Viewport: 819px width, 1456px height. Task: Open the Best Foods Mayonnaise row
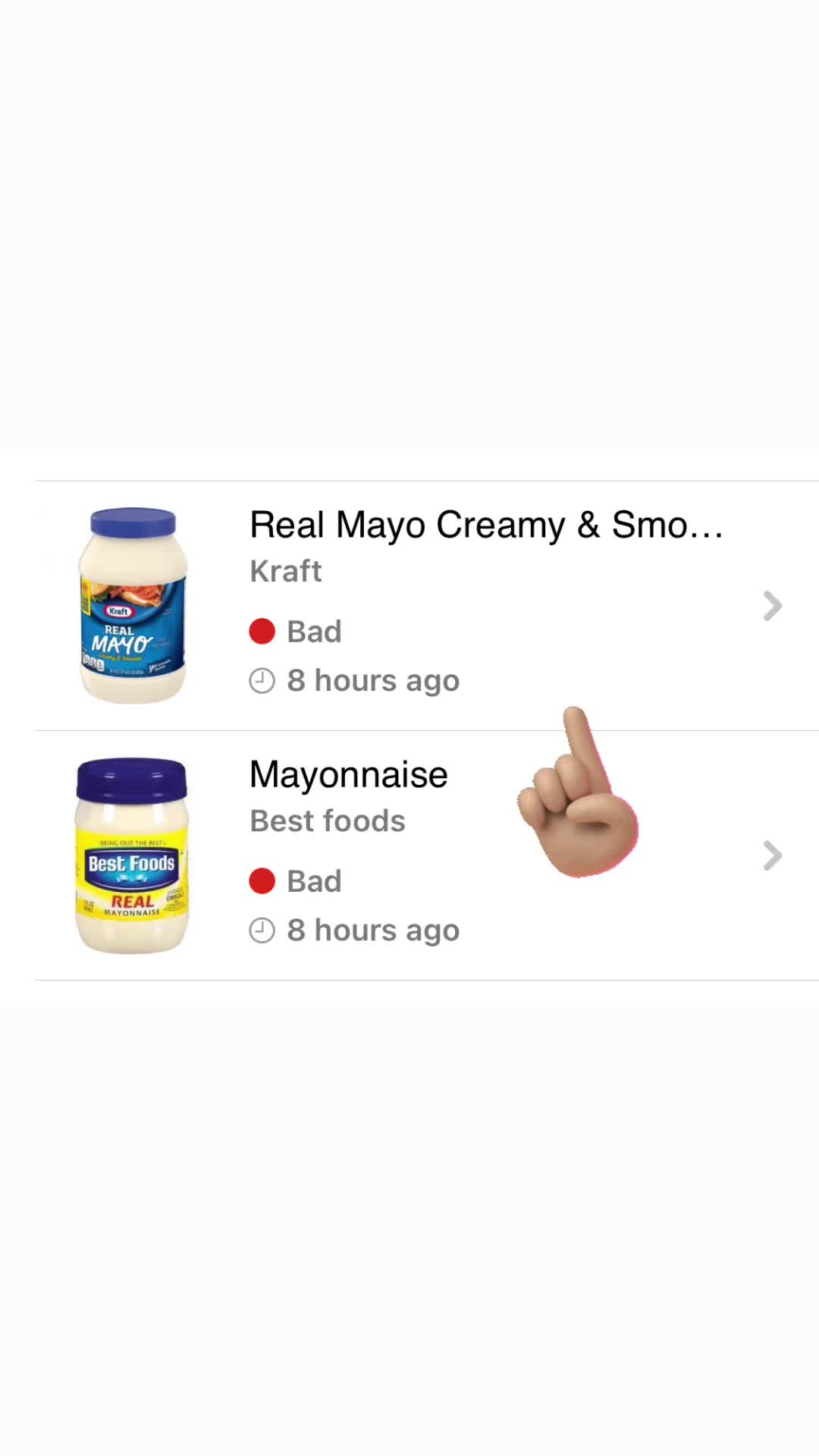[426, 855]
